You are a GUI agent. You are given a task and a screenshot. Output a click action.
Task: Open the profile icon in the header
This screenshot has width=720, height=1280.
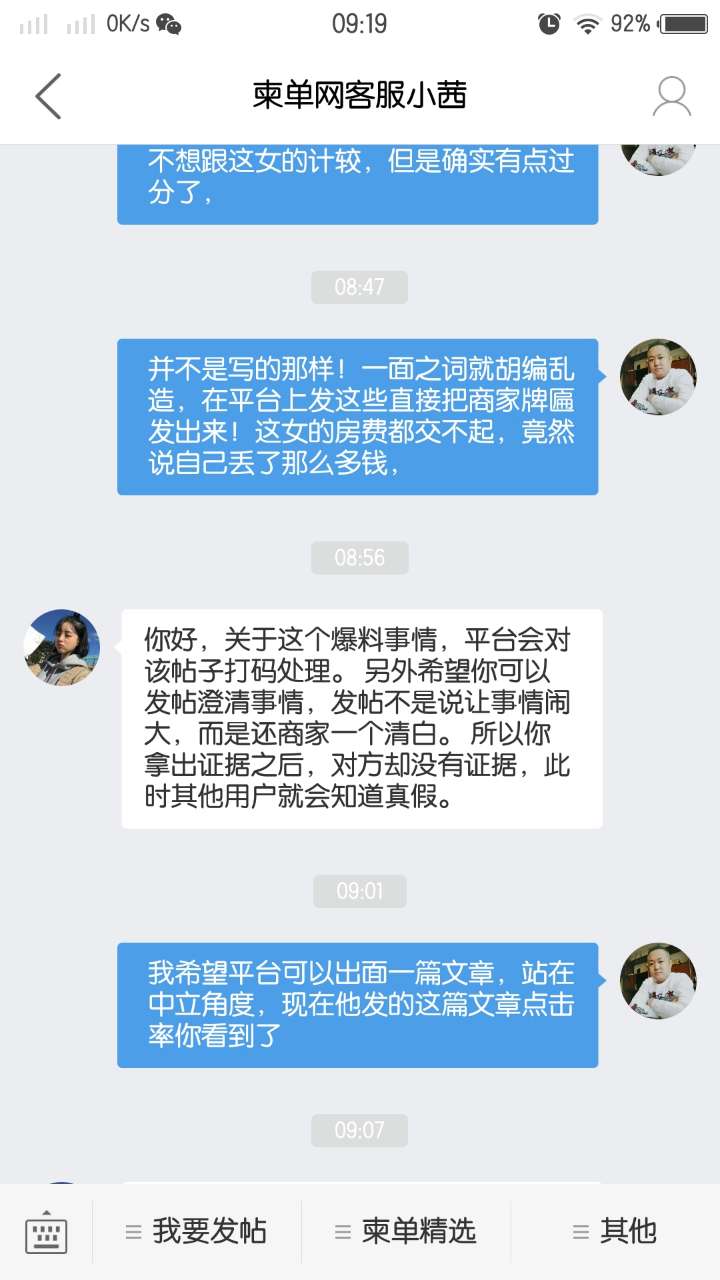point(671,96)
